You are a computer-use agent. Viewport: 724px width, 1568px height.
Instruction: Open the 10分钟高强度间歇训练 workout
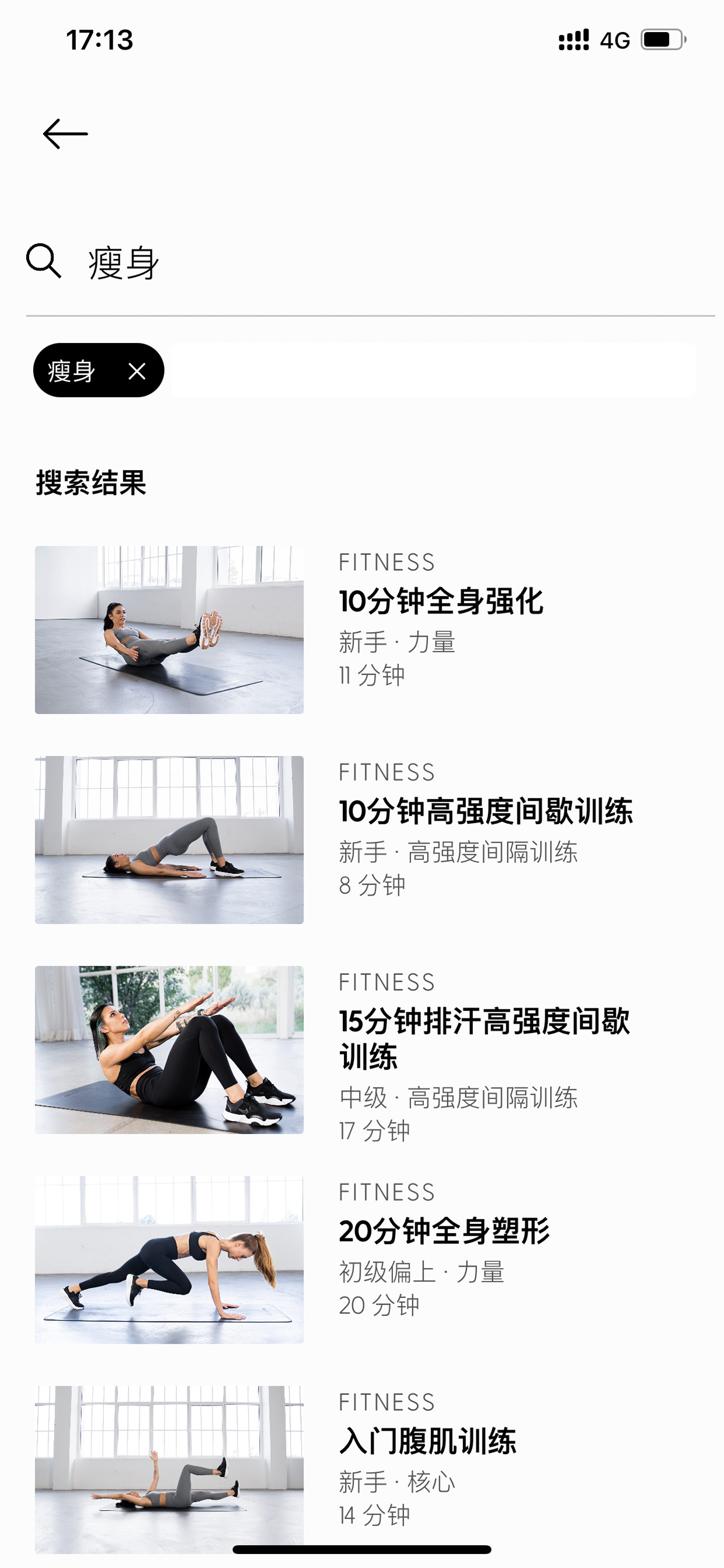[x=362, y=839]
